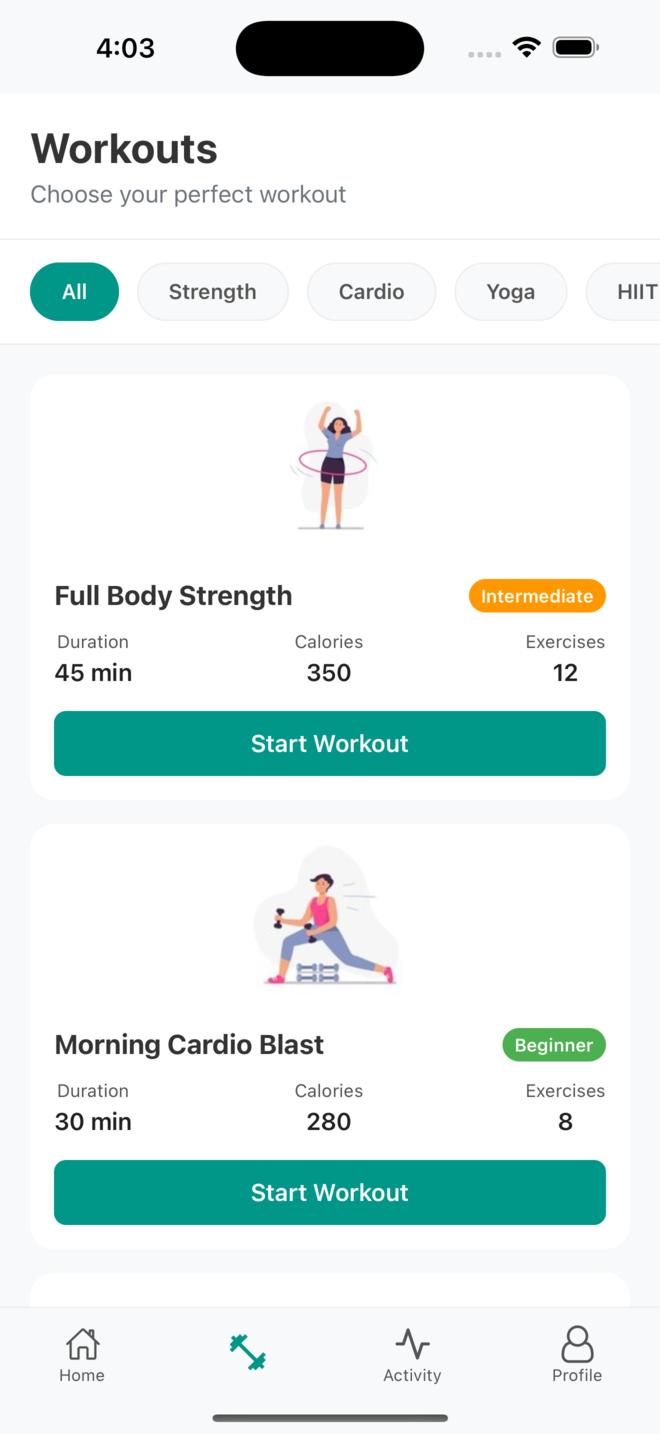Start the Full Body Strength workout
This screenshot has height=1434, width=660.
pyautogui.click(x=330, y=743)
